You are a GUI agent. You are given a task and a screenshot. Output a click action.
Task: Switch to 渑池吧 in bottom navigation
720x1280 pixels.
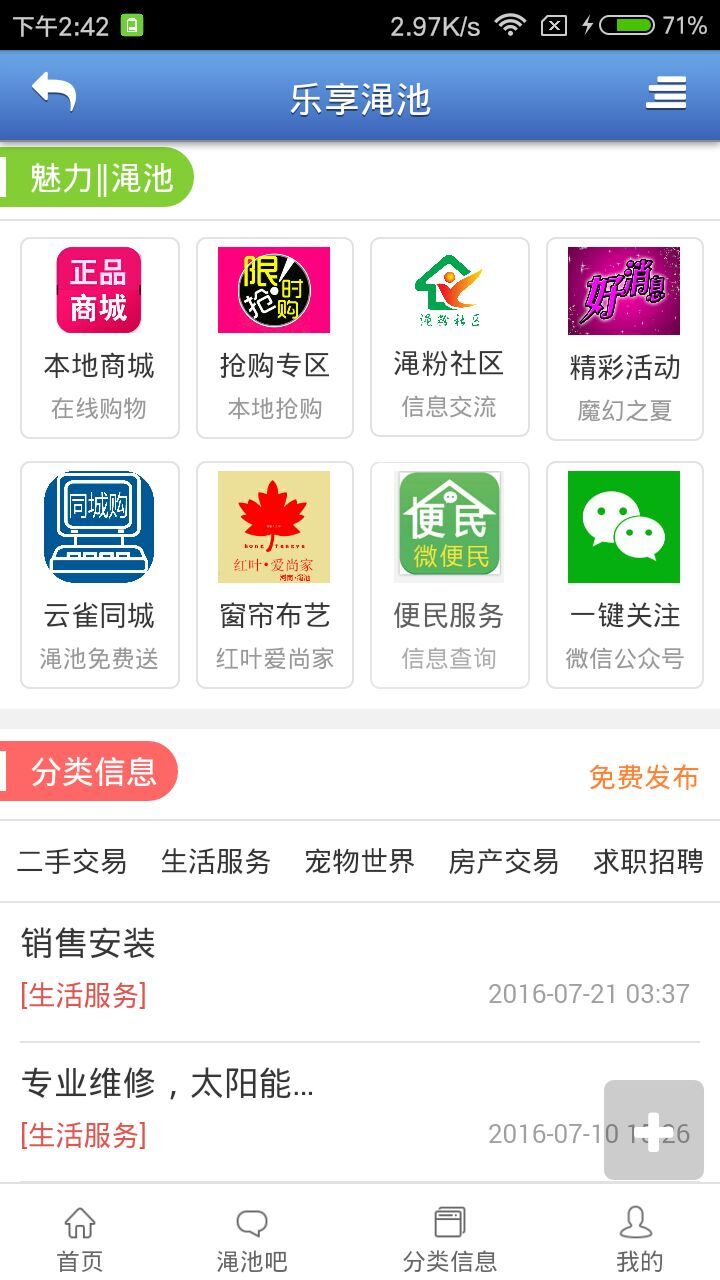click(252, 1238)
